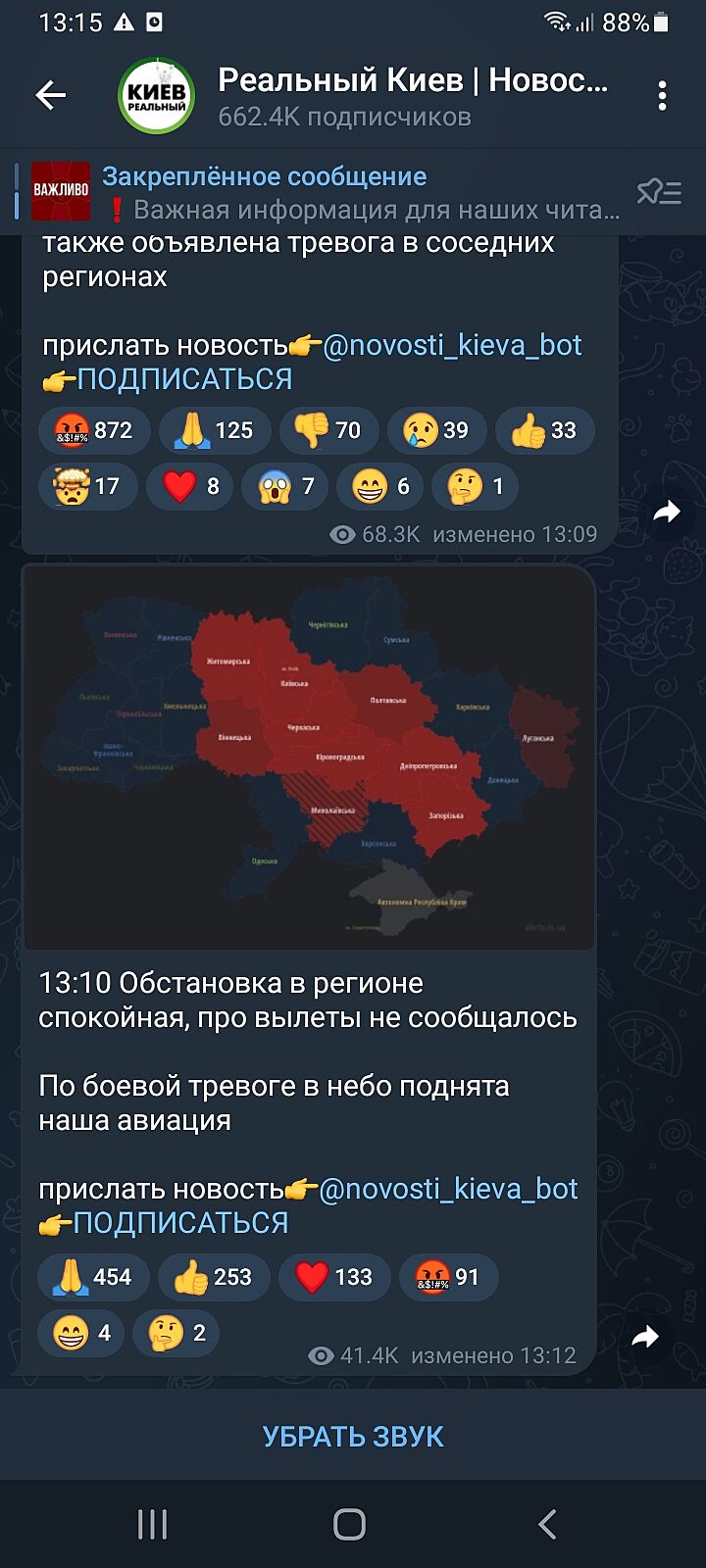Share the 13:10 post
706x1568 pixels.
click(x=645, y=1337)
